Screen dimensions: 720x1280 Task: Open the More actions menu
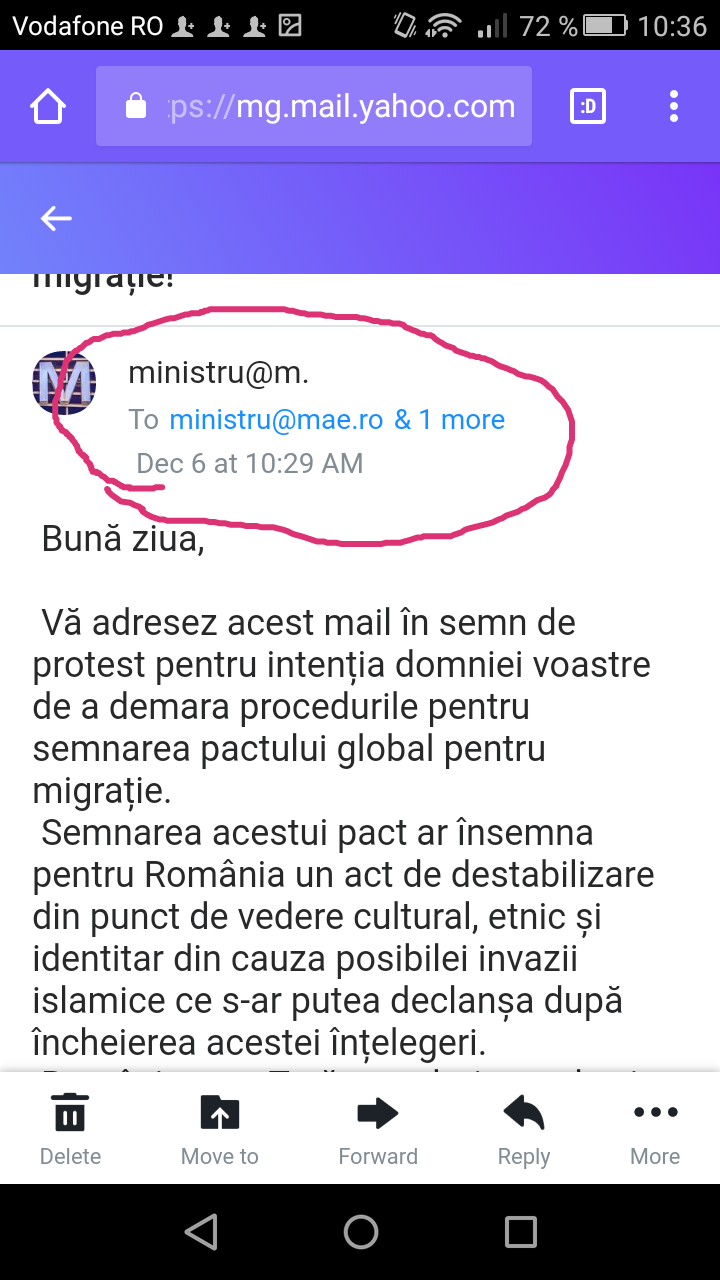point(655,1128)
